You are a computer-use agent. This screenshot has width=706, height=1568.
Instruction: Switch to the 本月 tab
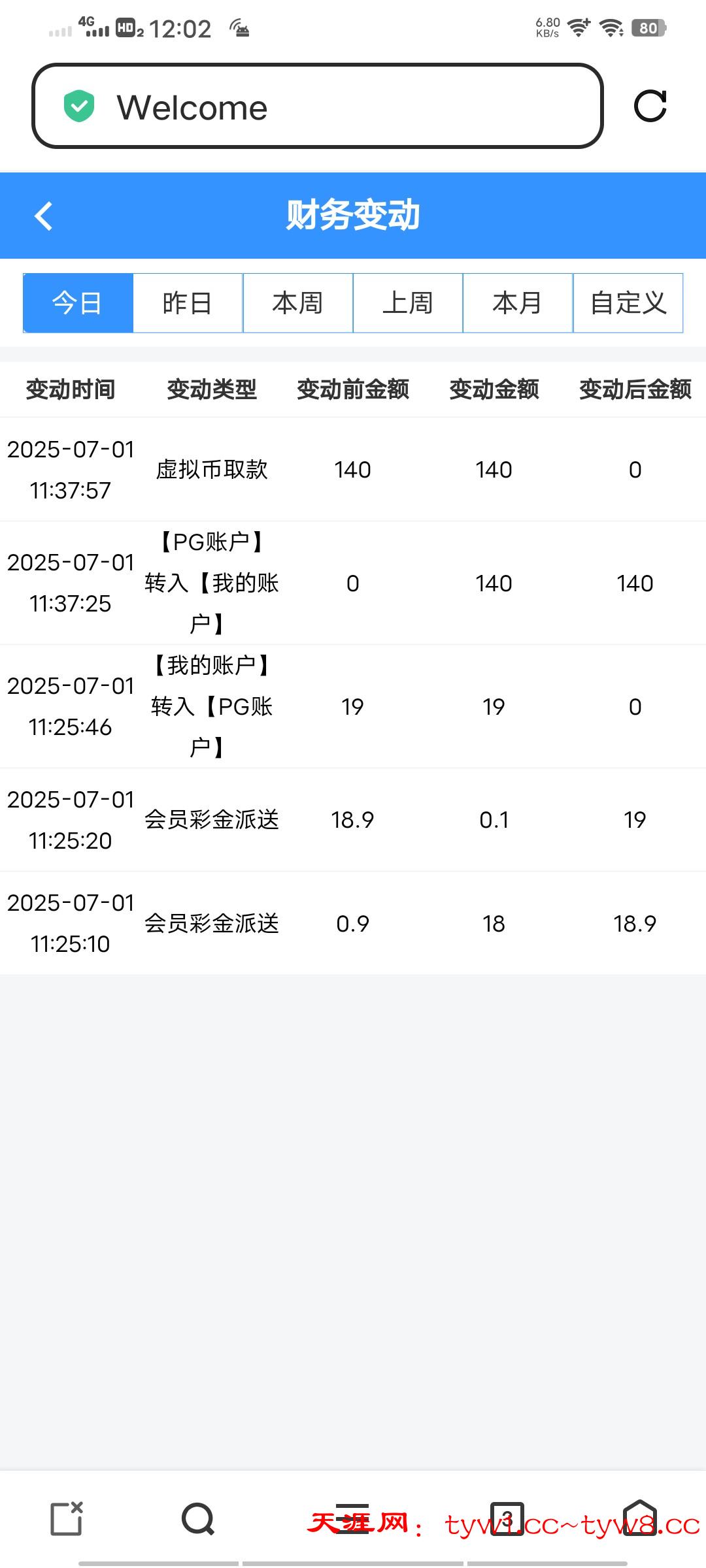coord(518,303)
